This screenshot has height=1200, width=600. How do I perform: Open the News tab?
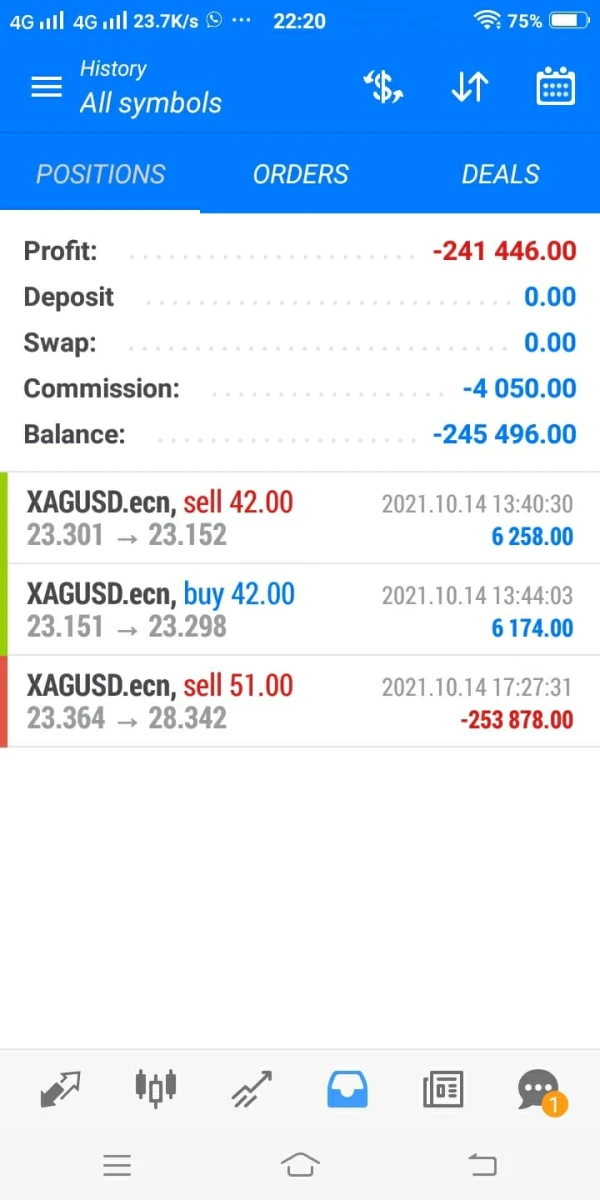tap(443, 1089)
